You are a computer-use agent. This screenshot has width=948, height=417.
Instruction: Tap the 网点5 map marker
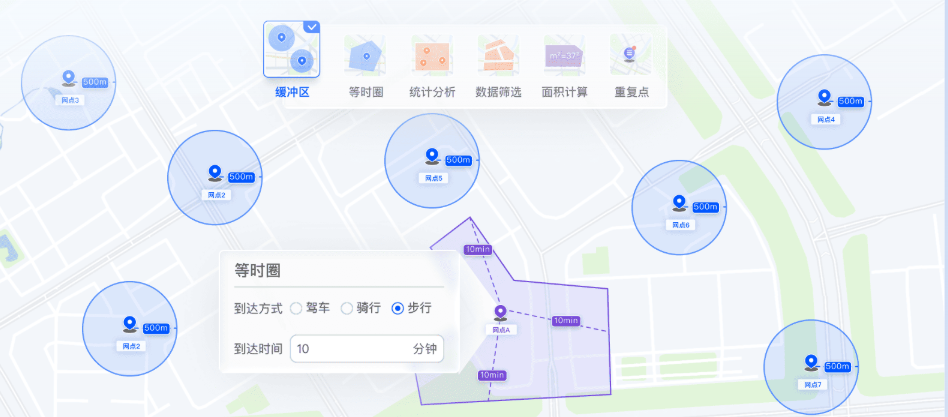point(432,157)
